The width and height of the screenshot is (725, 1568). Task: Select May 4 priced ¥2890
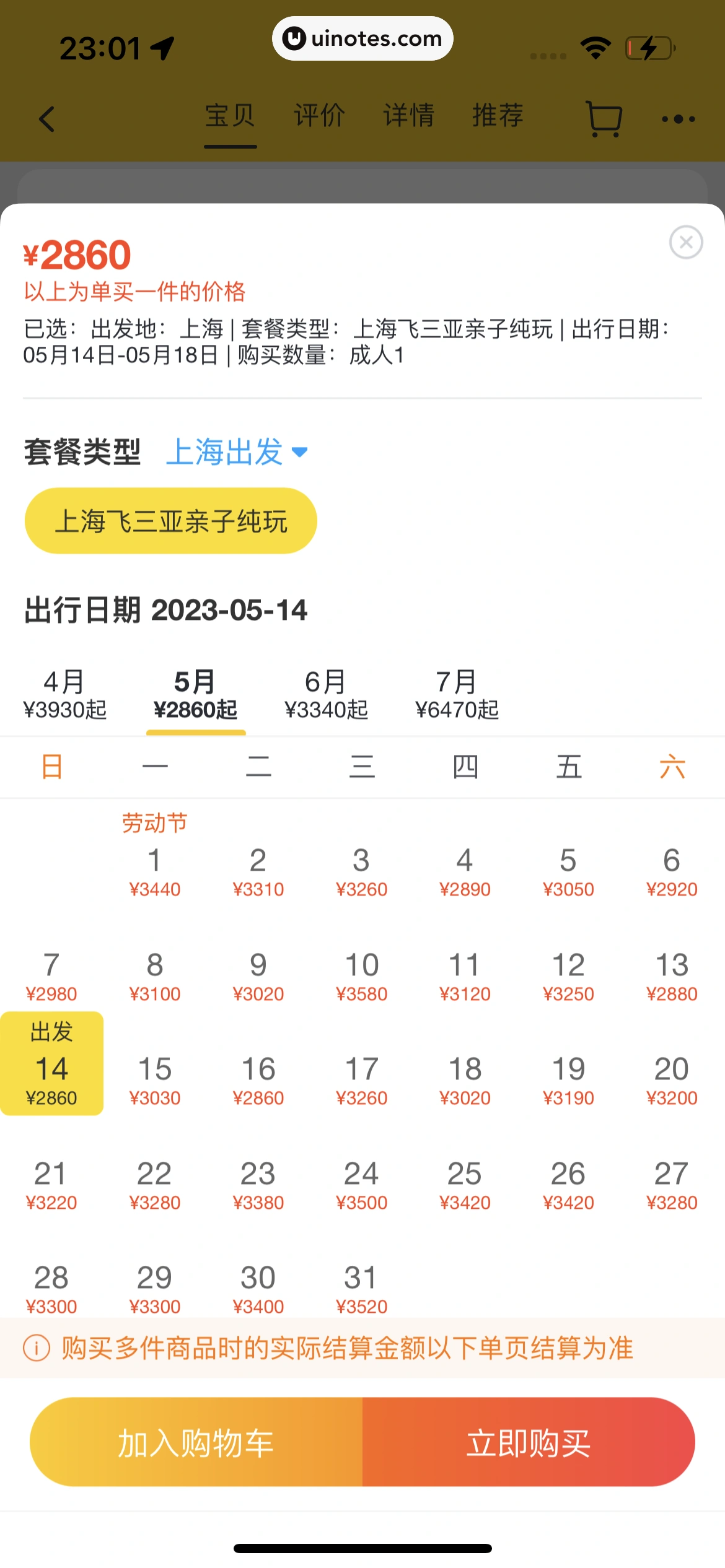(465, 871)
